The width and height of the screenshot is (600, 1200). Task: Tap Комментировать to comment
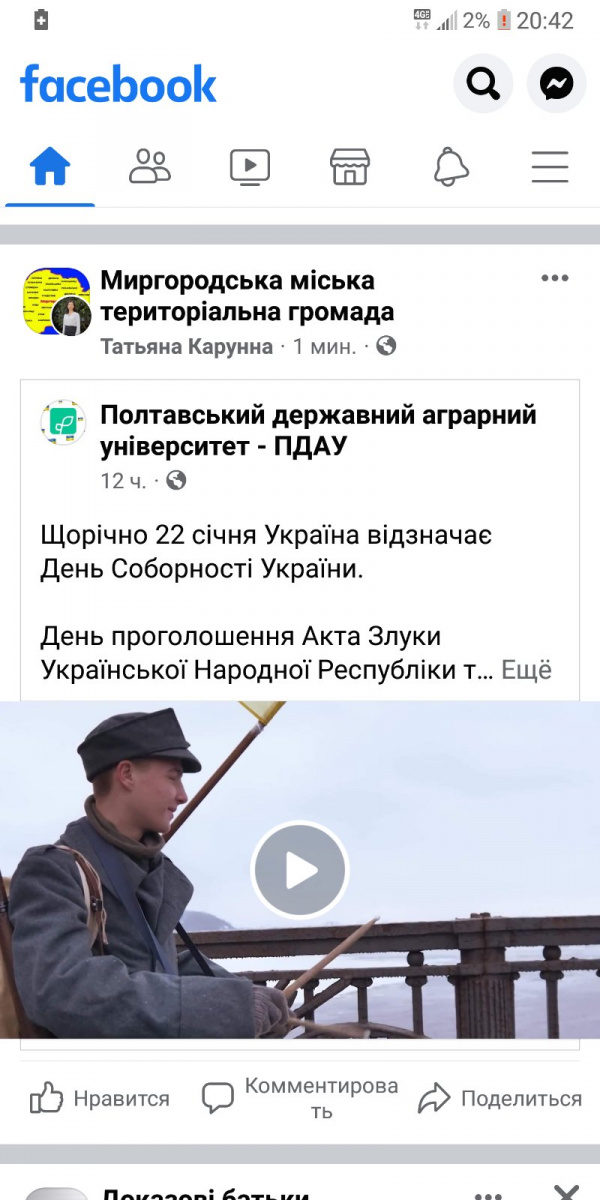pos(299,1098)
